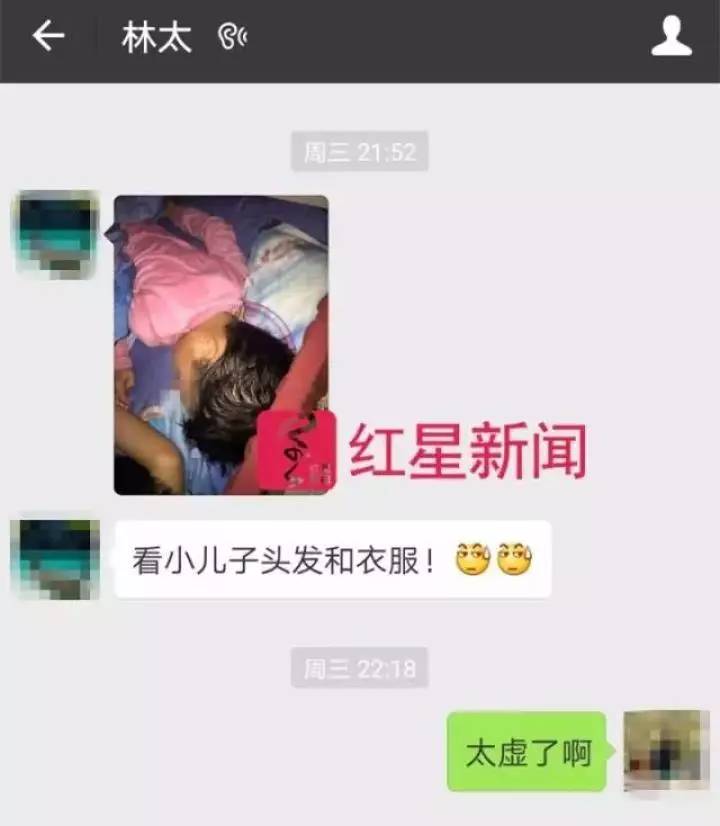Screen dimensions: 720x826
Task: Go back from the 林太 chat
Action: click(47, 37)
